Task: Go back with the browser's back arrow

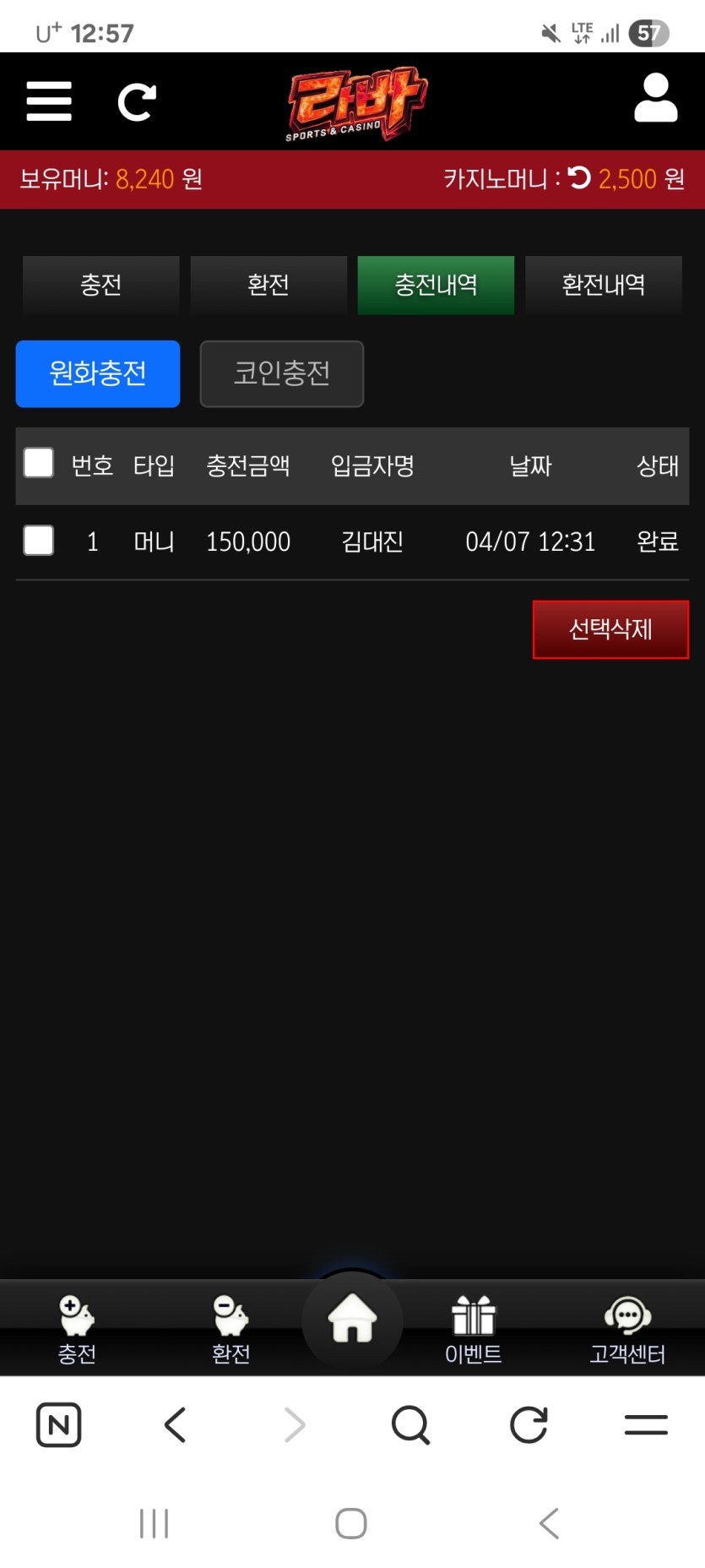Action: coord(175,1425)
